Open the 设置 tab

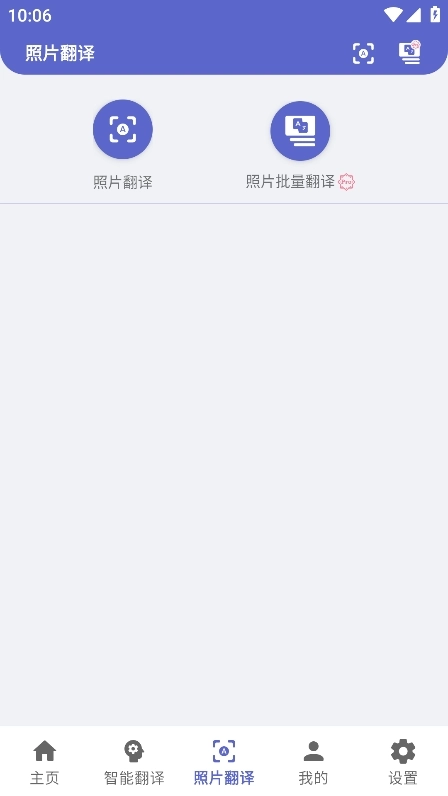(x=403, y=762)
